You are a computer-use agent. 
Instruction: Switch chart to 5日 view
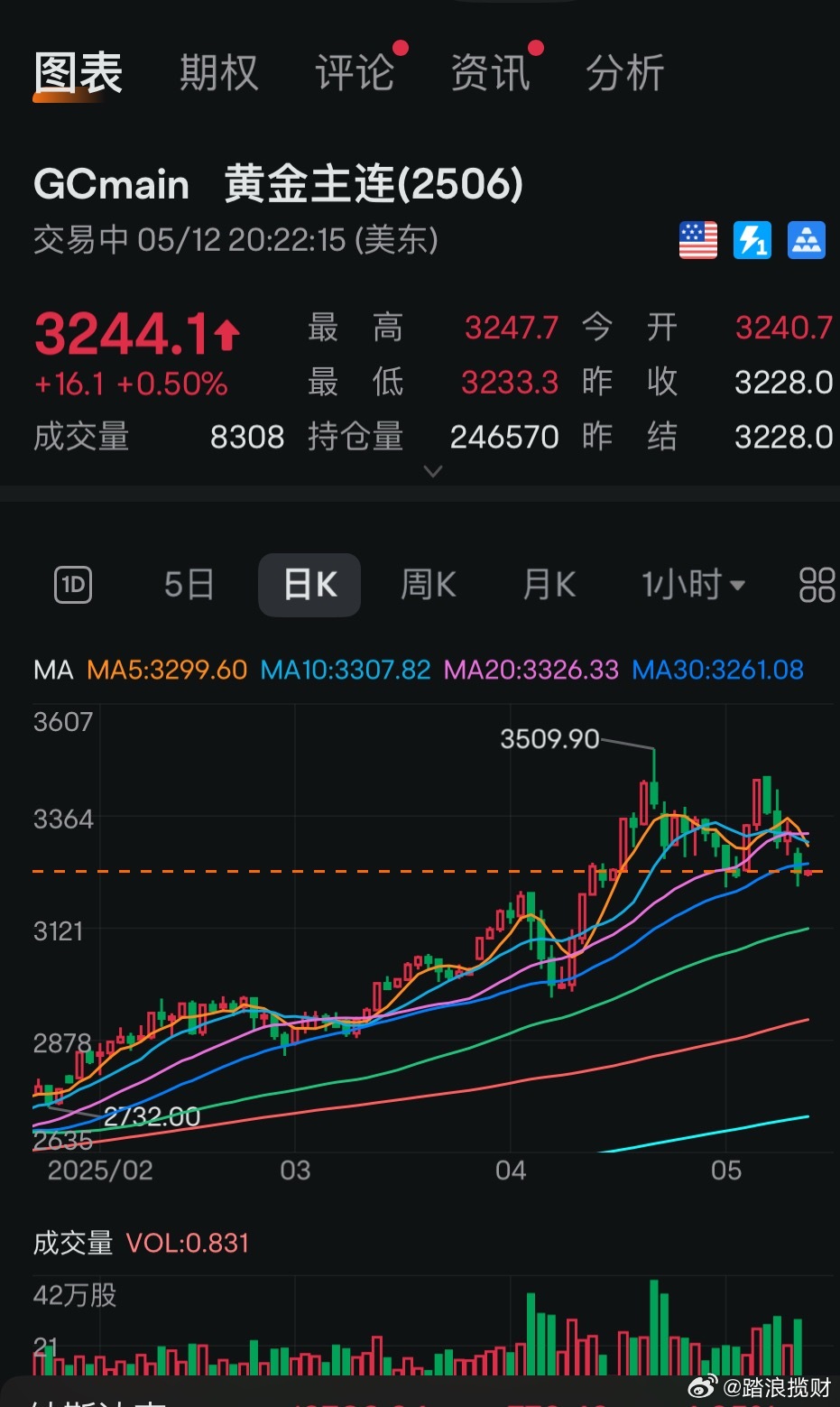(189, 585)
